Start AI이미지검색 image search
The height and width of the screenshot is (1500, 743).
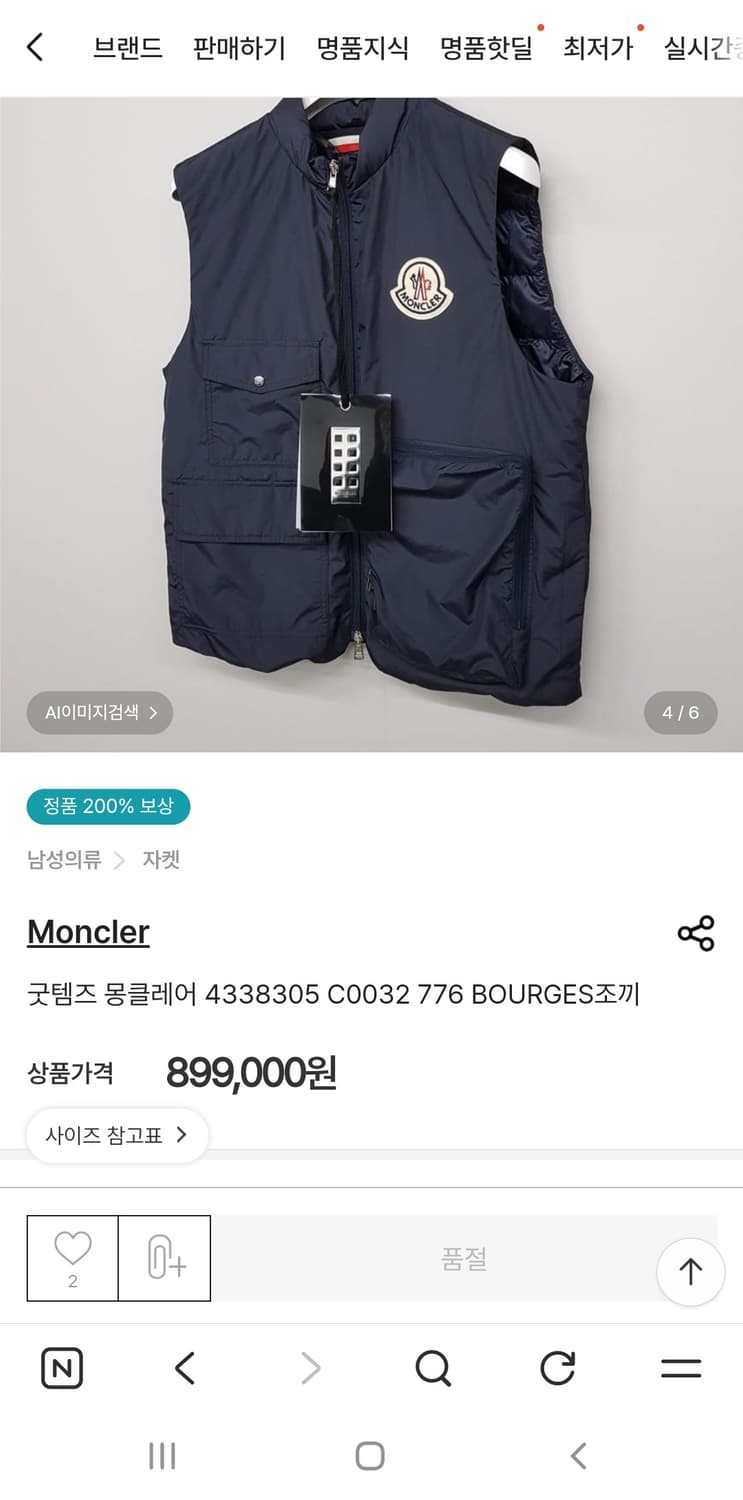tap(99, 713)
